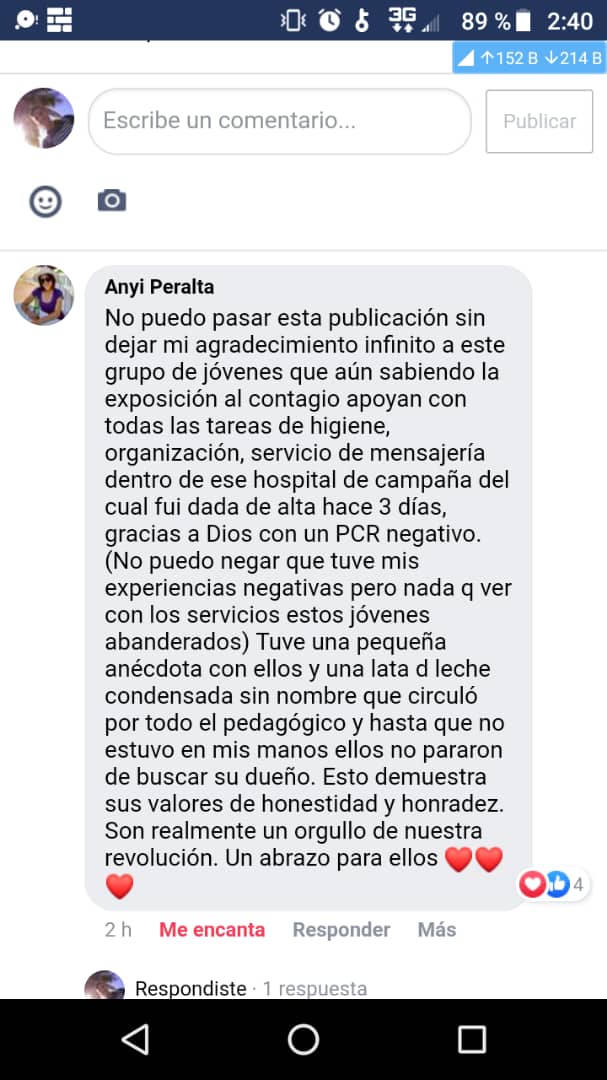Tap 'Me encanta' on Anyi's comment
Screen dimensions: 607x1080
[x=212, y=929]
